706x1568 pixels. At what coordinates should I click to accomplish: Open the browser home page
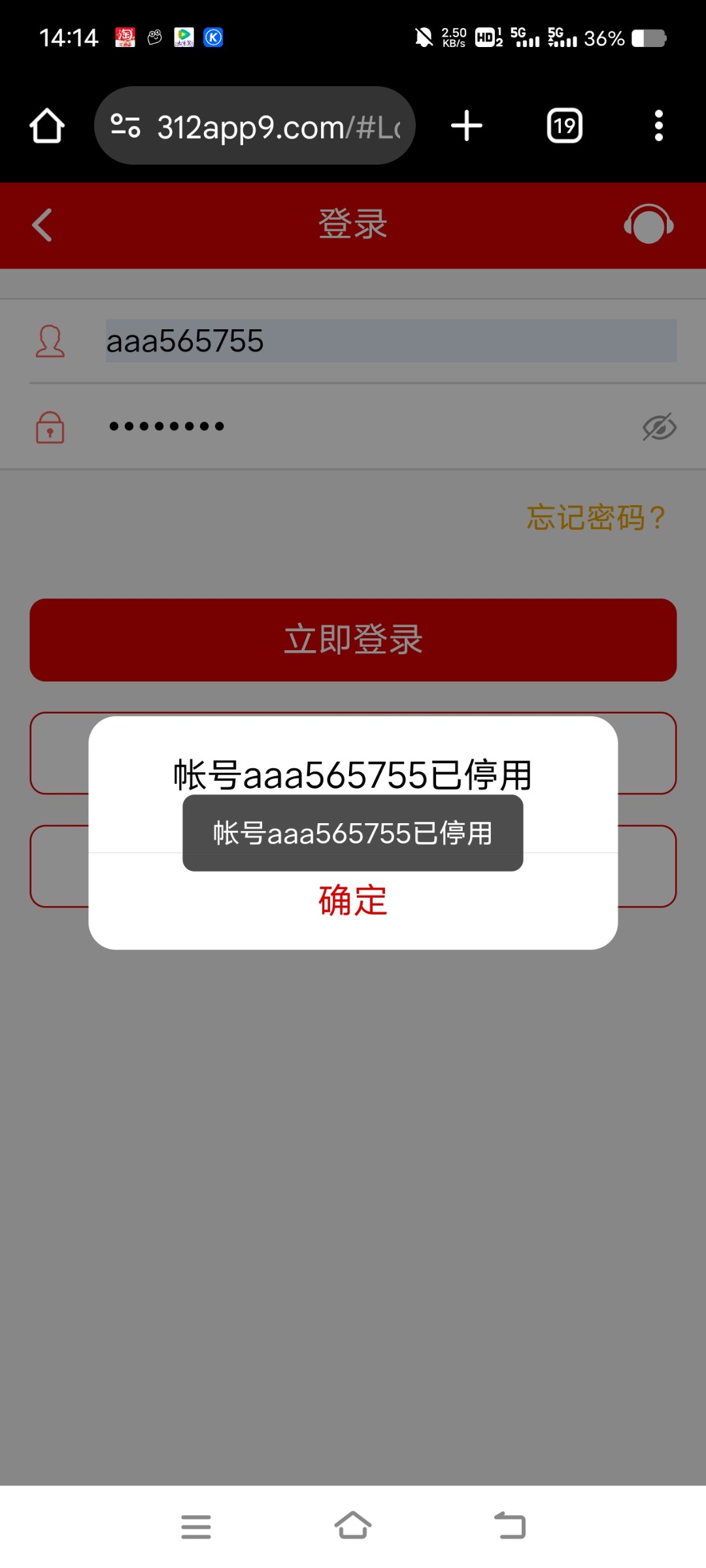[47, 125]
